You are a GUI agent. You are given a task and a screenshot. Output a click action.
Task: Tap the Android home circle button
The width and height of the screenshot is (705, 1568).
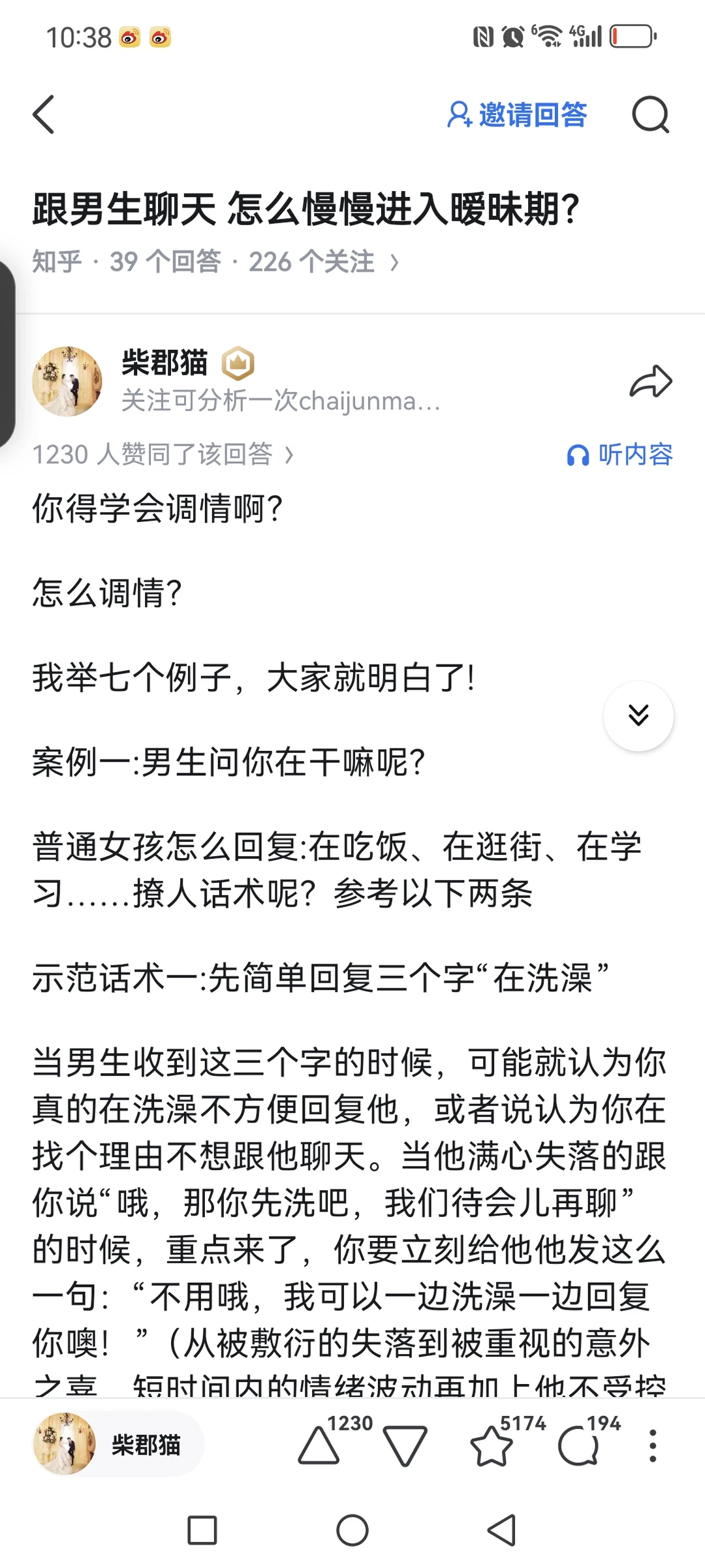352,1530
